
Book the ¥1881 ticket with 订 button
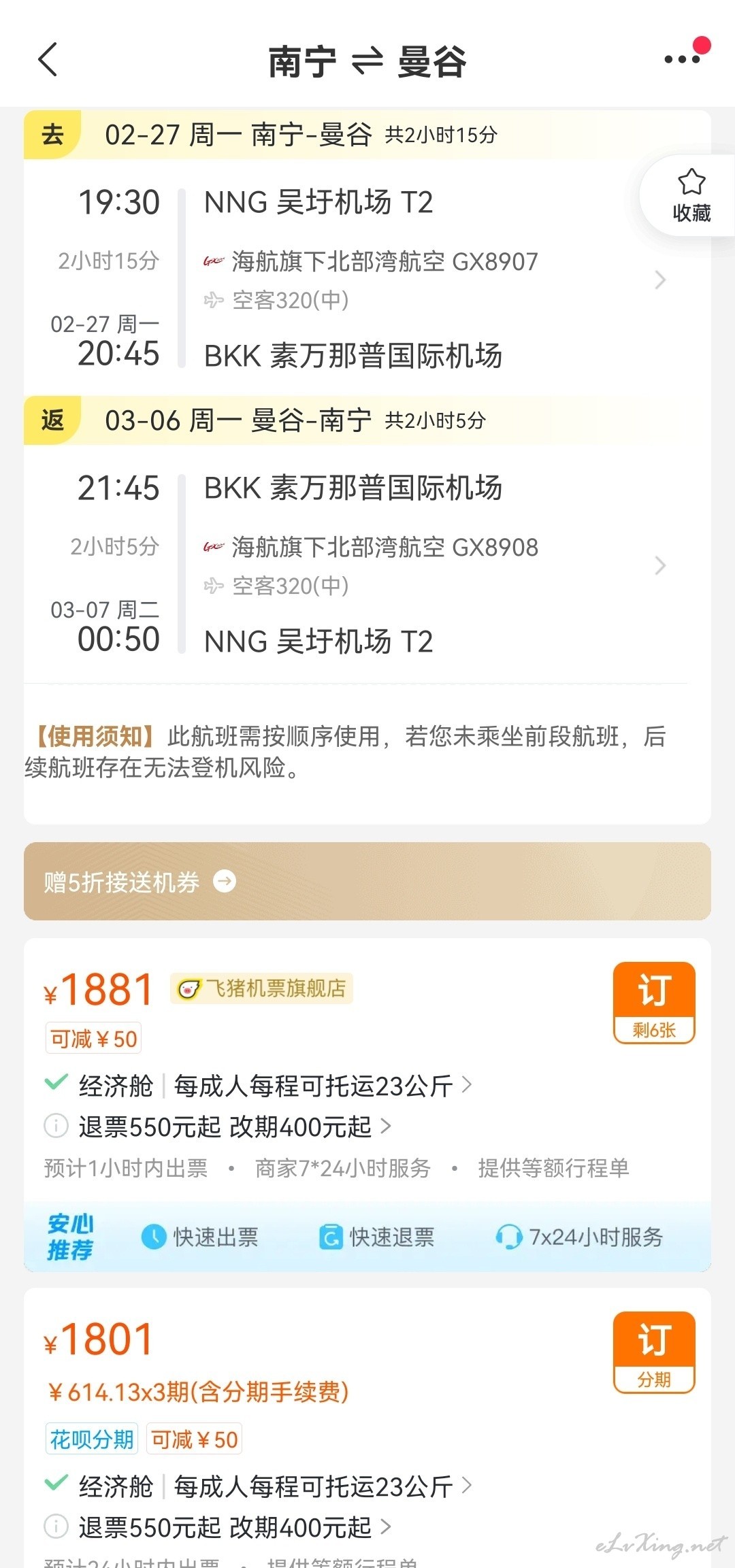[x=654, y=1003]
